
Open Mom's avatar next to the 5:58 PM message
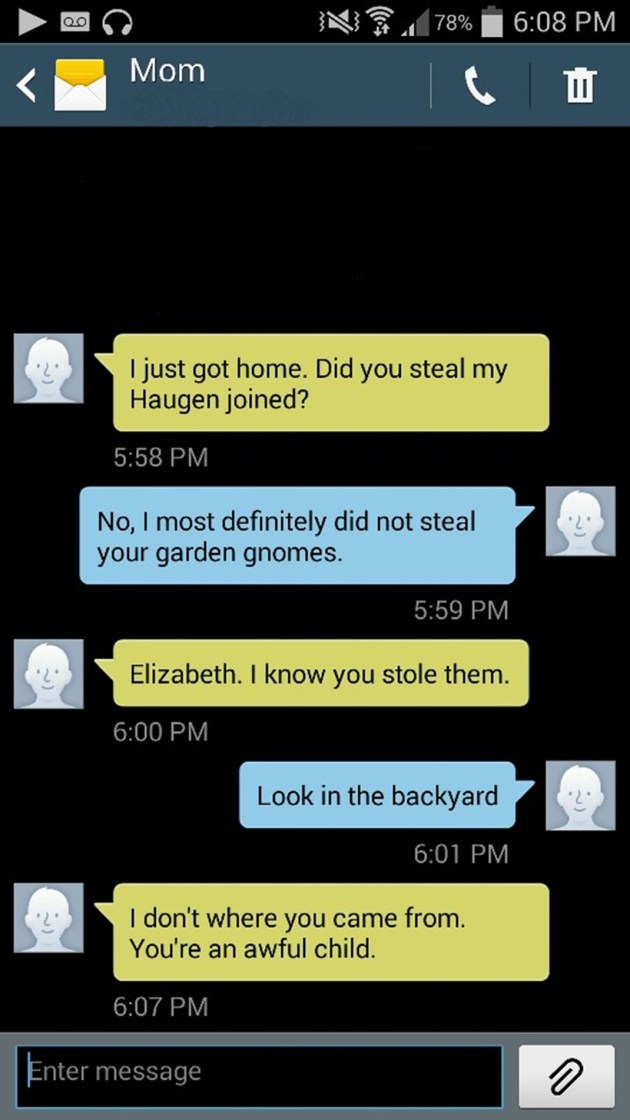click(x=49, y=369)
